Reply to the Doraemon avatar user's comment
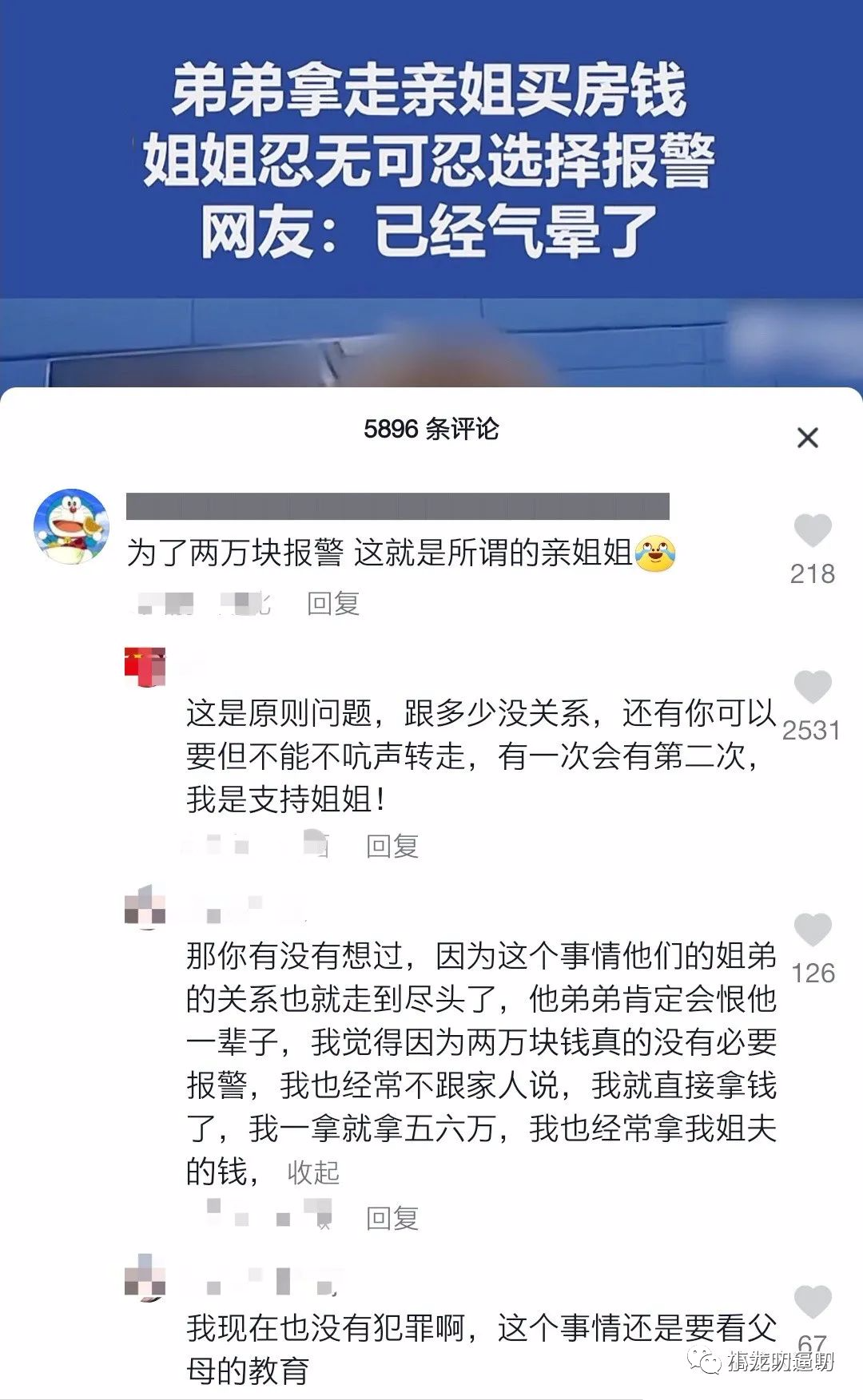 pos(333,604)
